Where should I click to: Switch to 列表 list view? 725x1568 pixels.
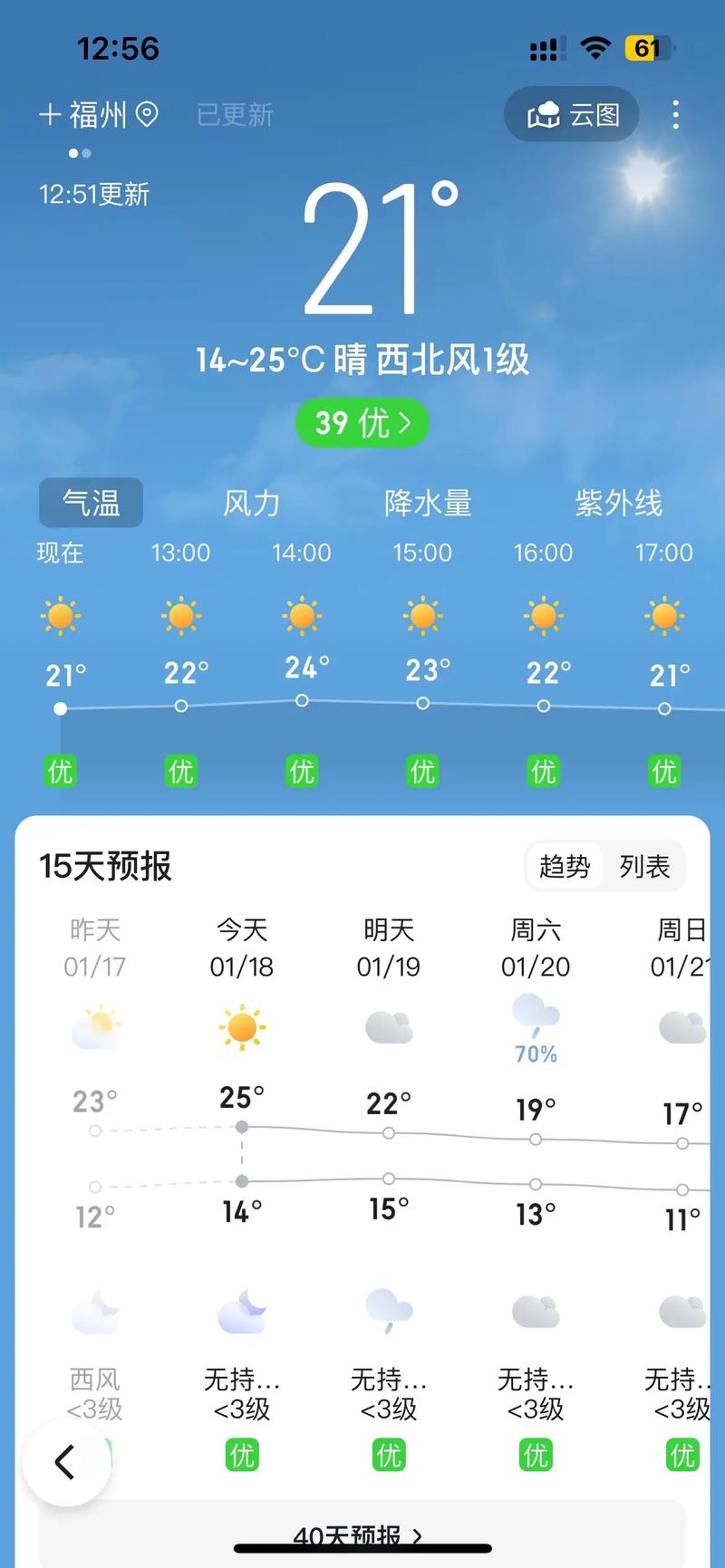coord(645,866)
